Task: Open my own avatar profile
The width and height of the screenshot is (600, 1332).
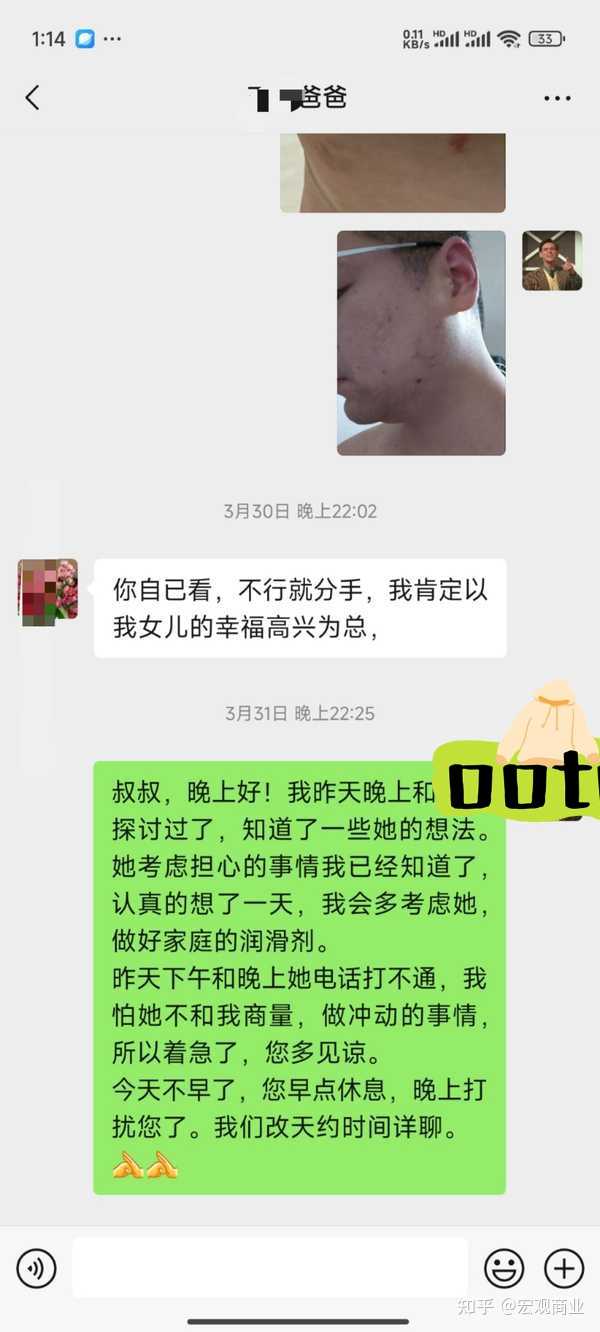Action: click(552, 261)
